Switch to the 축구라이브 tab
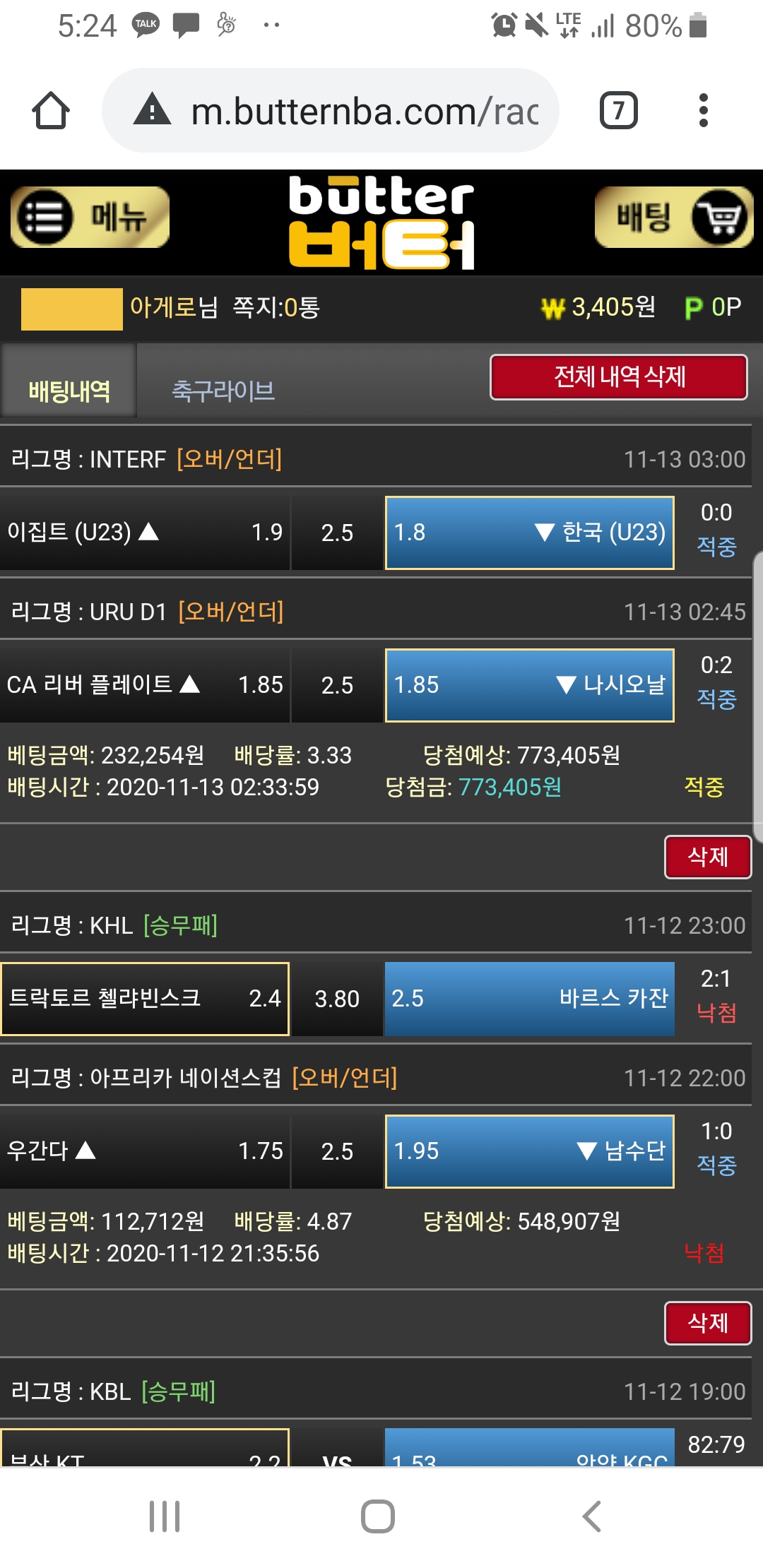 point(223,390)
